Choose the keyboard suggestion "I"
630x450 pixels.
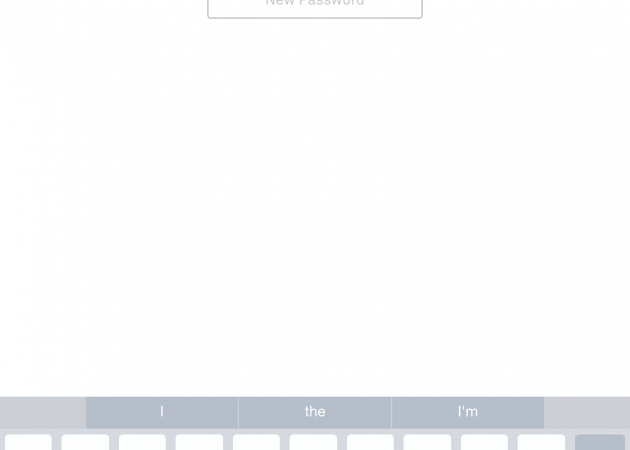162,412
